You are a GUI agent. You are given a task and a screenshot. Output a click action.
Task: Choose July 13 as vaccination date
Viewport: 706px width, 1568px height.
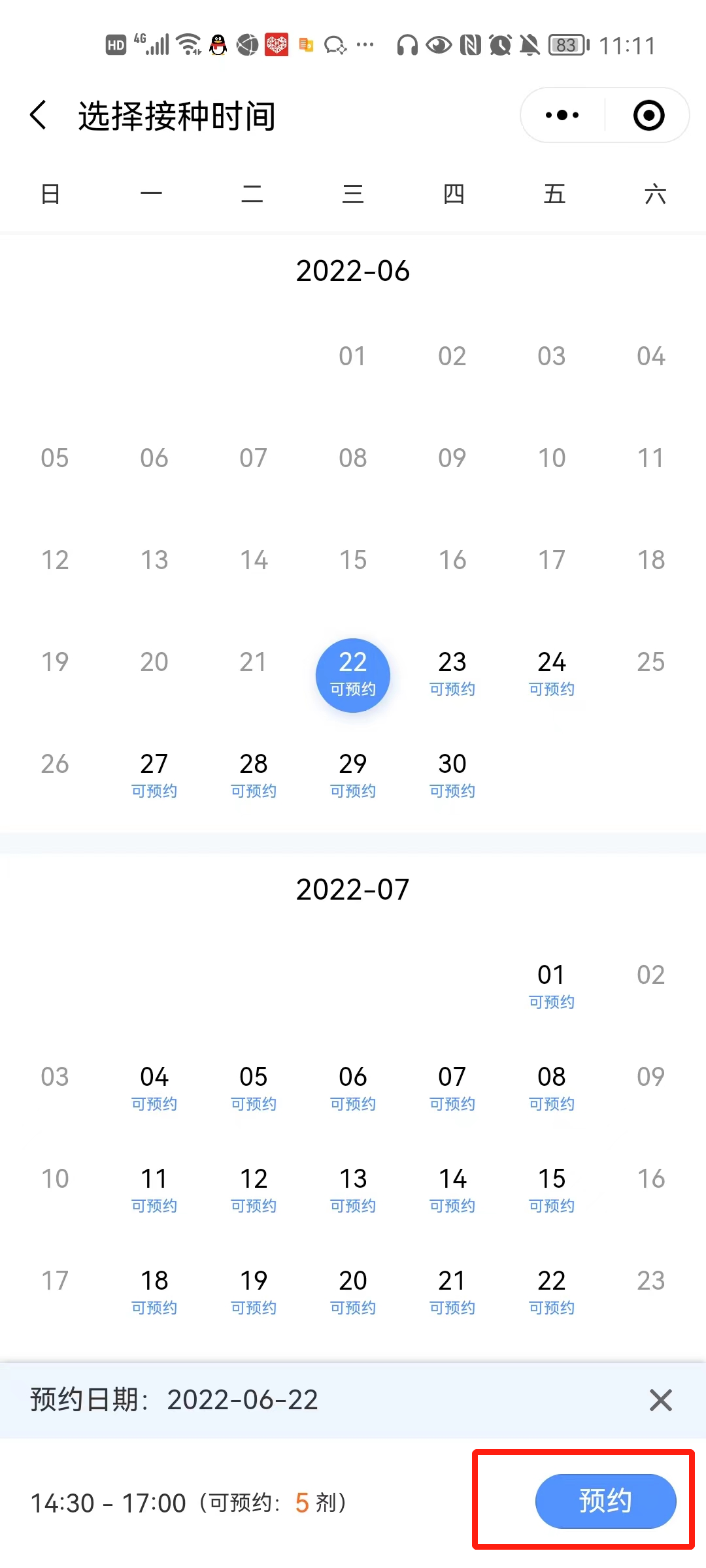click(353, 1191)
